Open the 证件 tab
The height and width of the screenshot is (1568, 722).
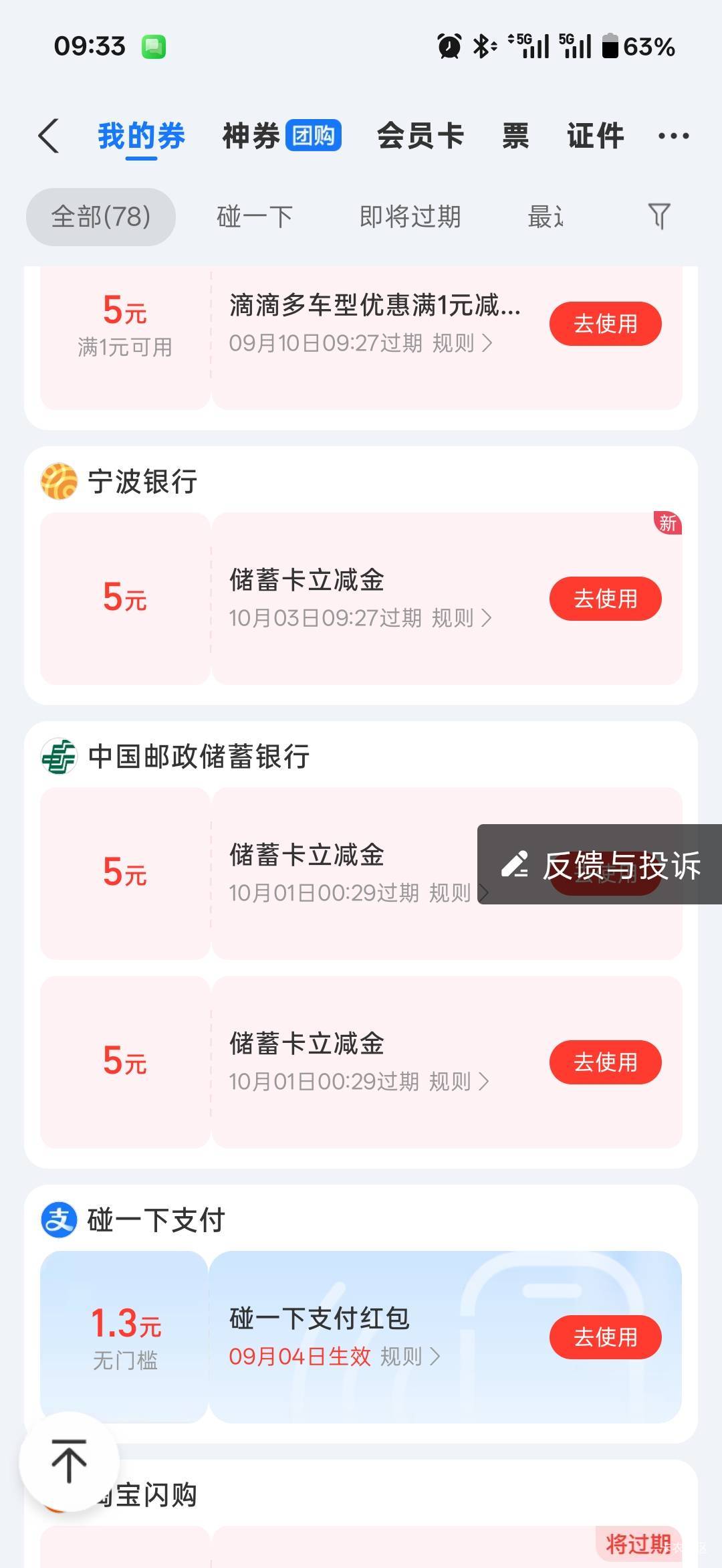tap(596, 136)
